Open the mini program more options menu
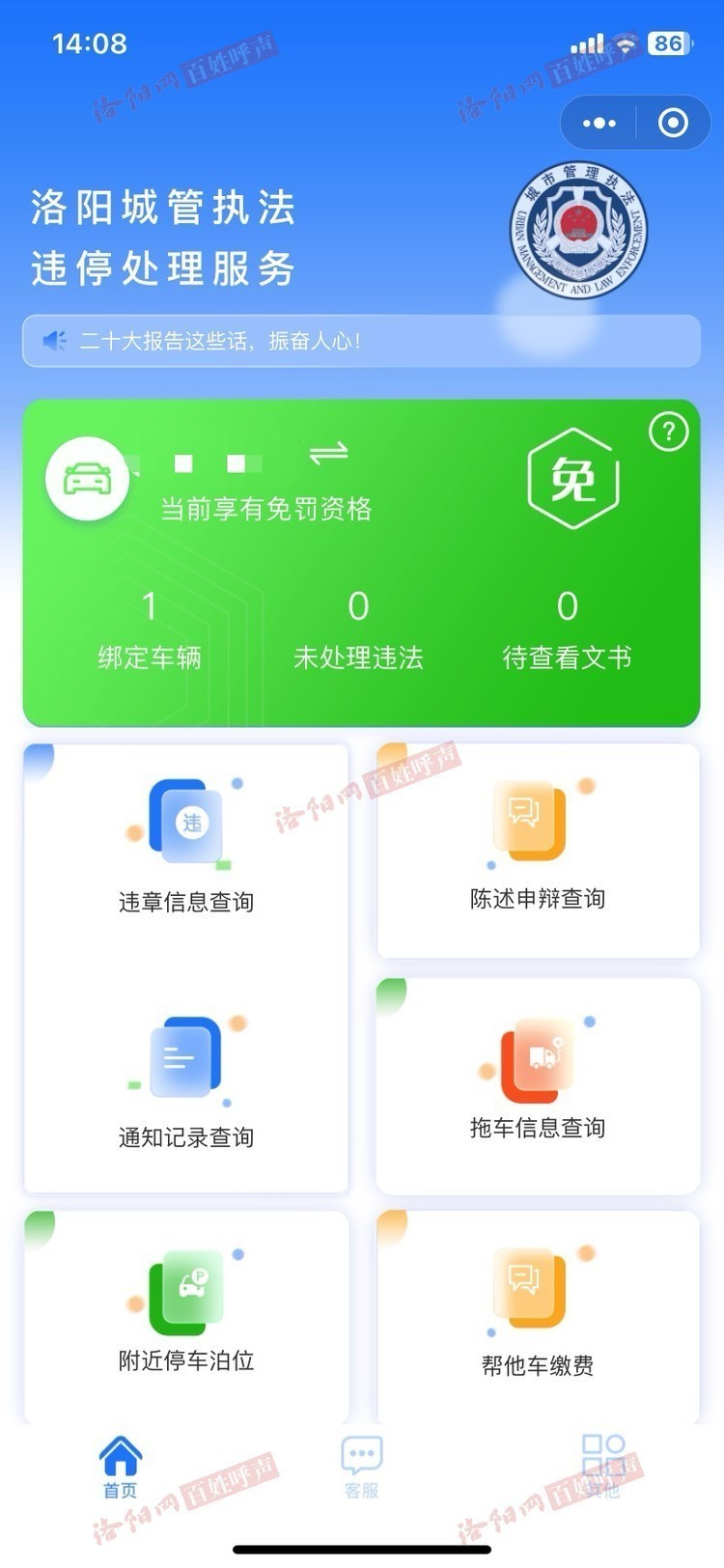724x1568 pixels. [599, 123]
